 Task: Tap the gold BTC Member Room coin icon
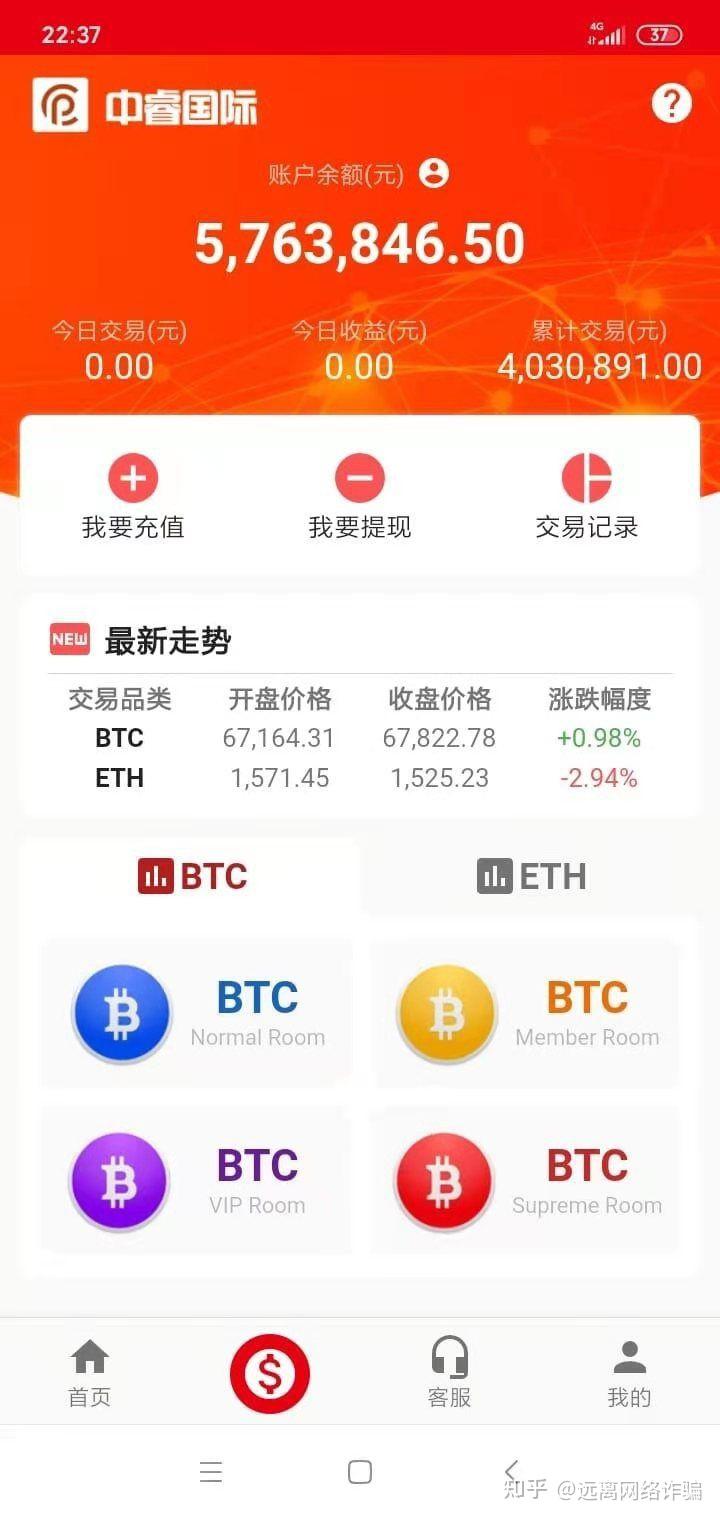(x=446, y=1013)
